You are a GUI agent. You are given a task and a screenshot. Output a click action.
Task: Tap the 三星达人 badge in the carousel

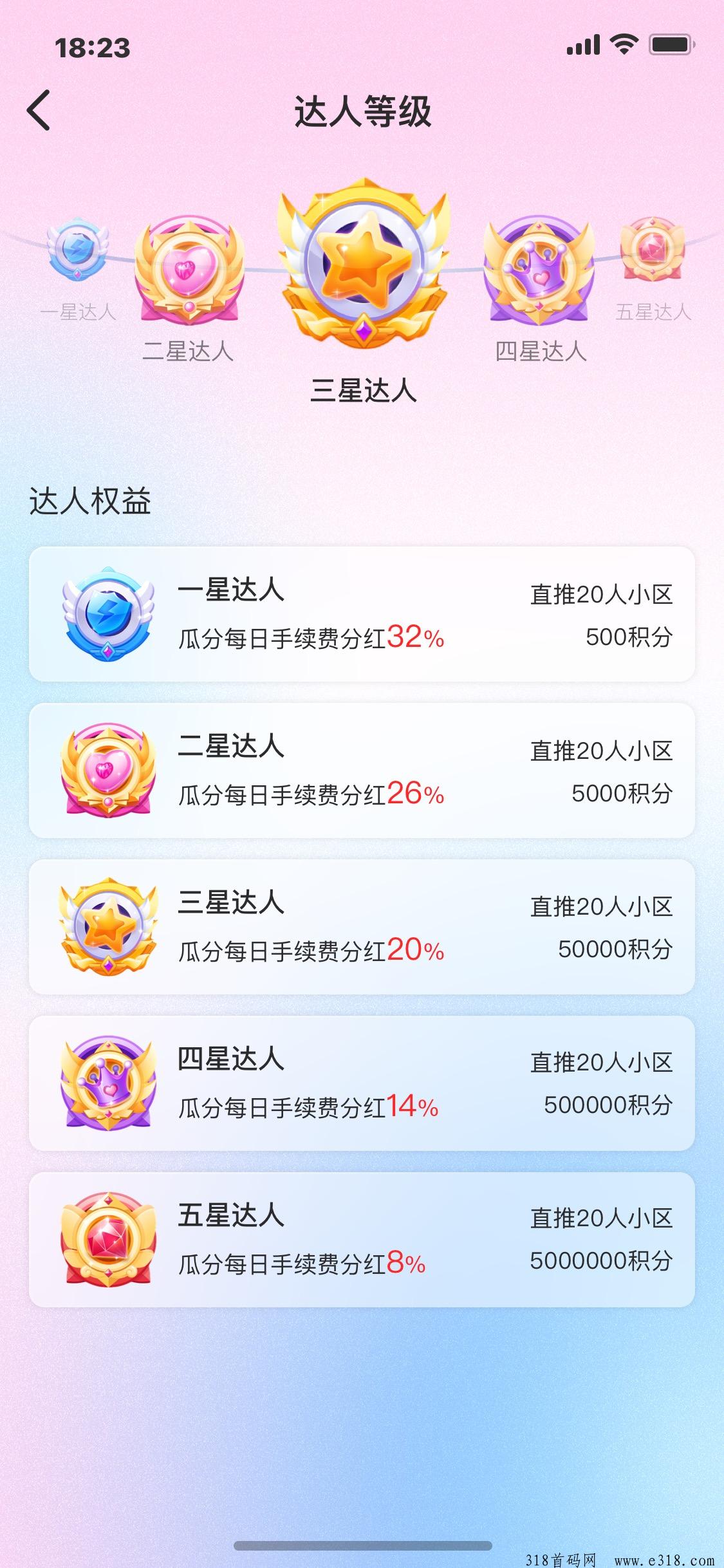click(362, 264)
